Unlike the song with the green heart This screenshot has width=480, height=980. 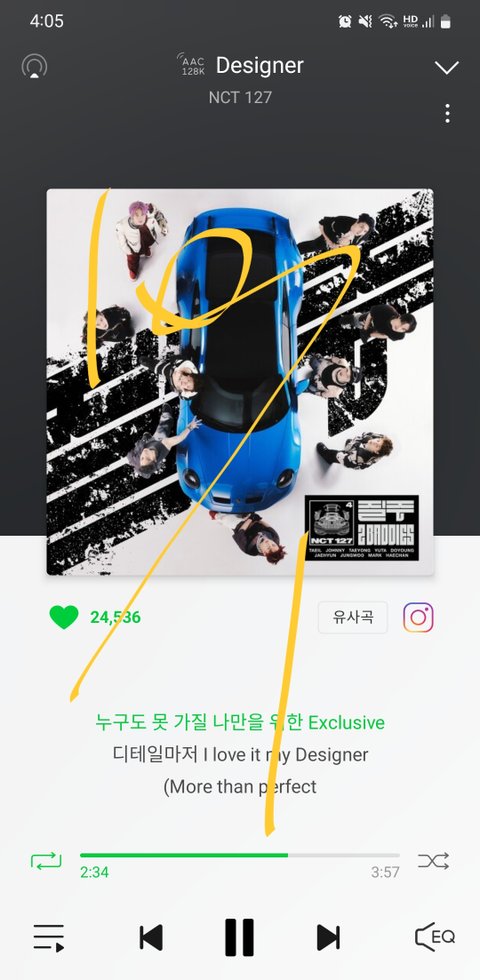click(64, 617)
